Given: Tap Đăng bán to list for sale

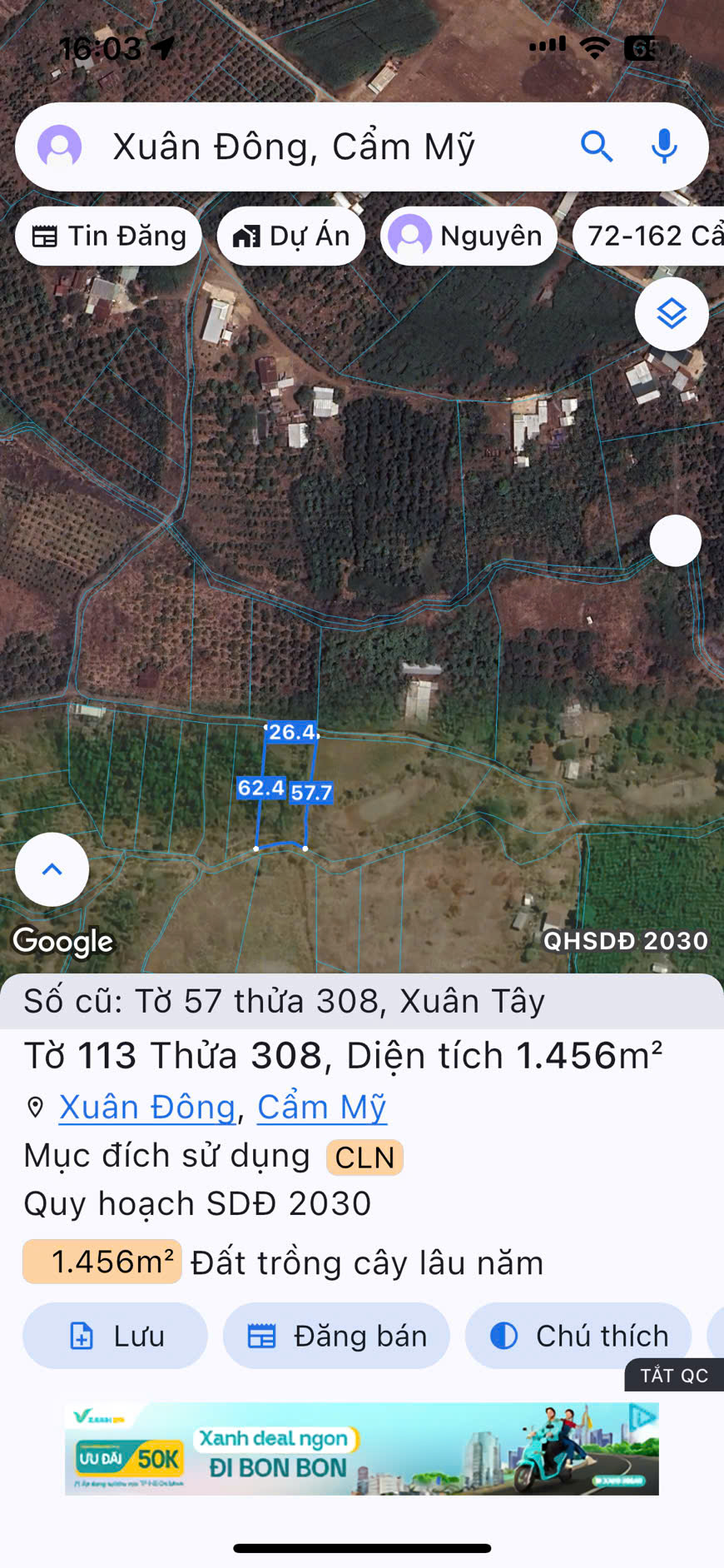Looking at the screenshot, I should [x=336, y=1336].
